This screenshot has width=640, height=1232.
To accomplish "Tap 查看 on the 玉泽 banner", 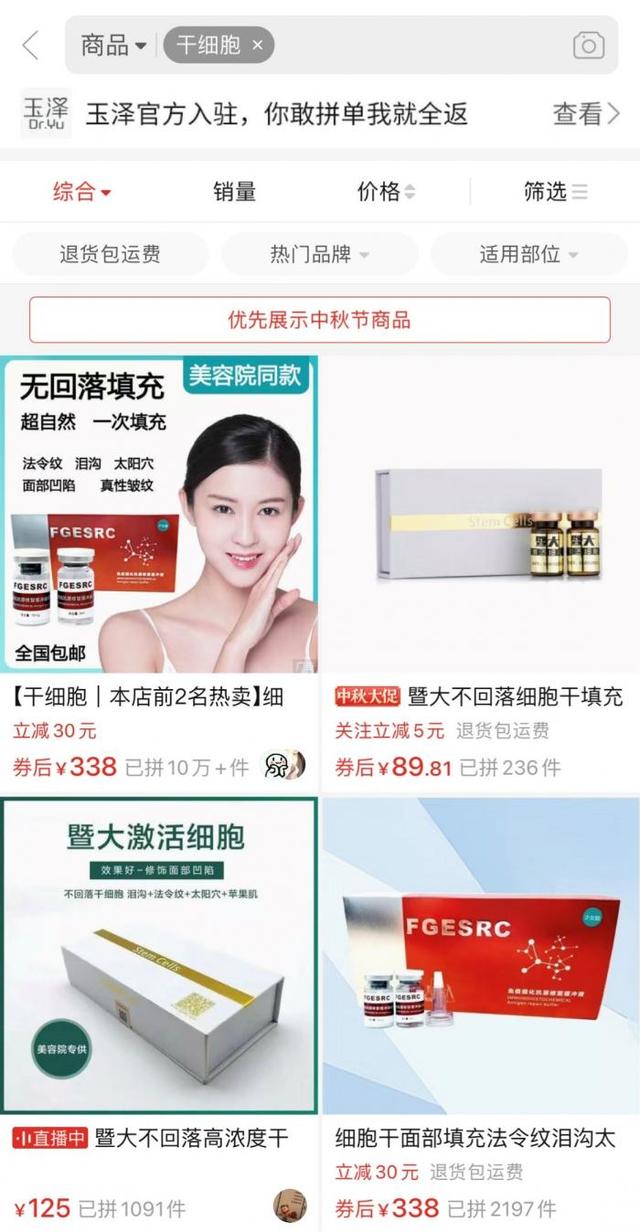I will pyautogui.click(x=586, y=114).
